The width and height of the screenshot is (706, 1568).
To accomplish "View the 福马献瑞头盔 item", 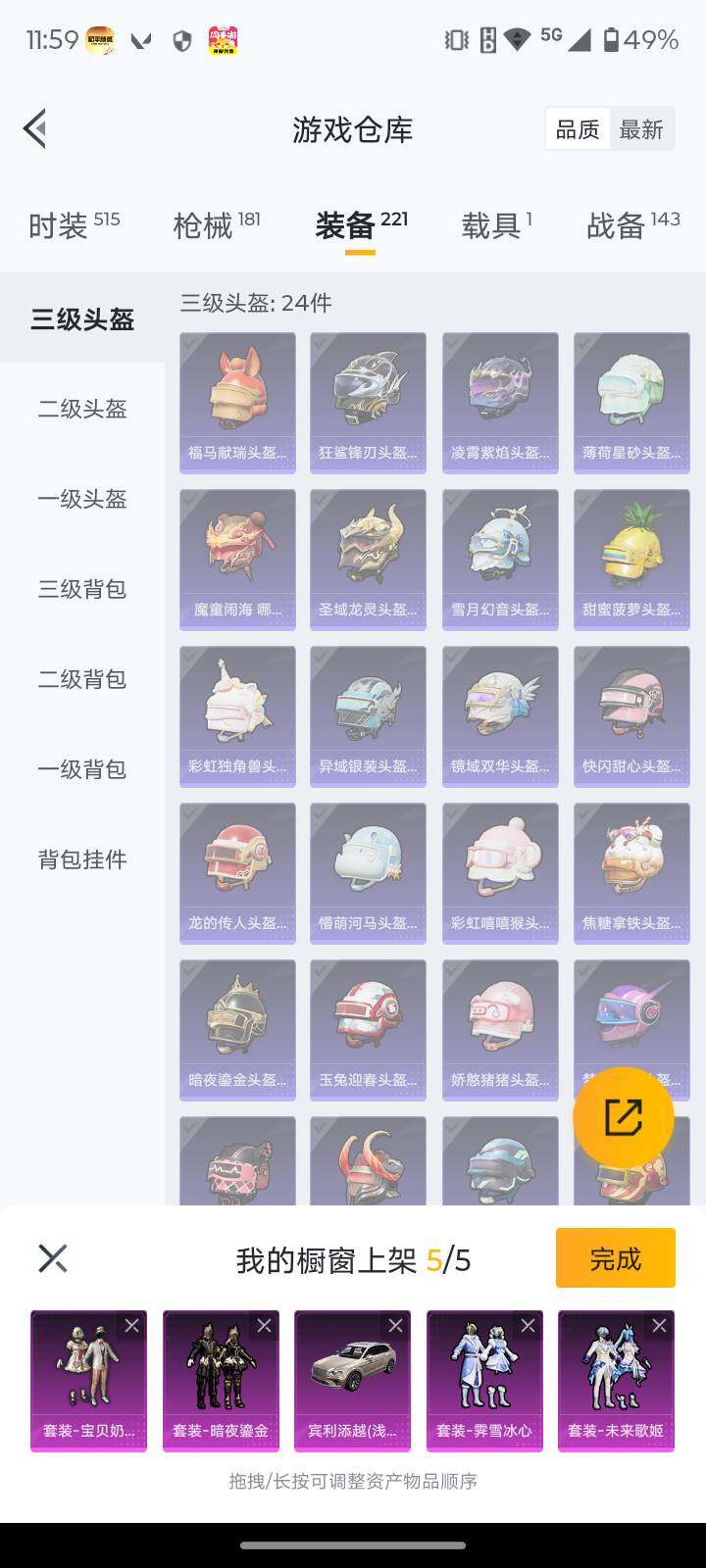I will point(236,400).
